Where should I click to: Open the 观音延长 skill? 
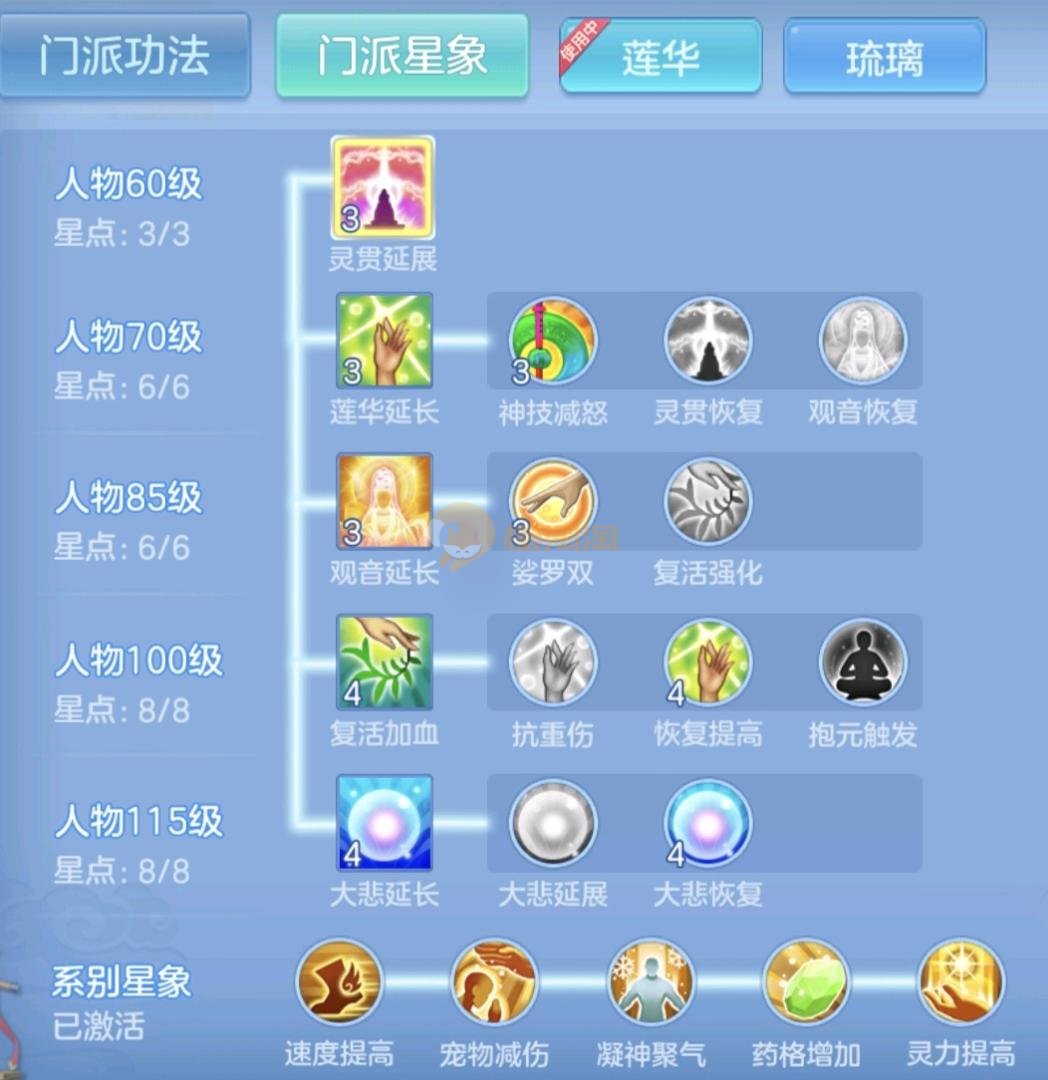click(384, 501)
